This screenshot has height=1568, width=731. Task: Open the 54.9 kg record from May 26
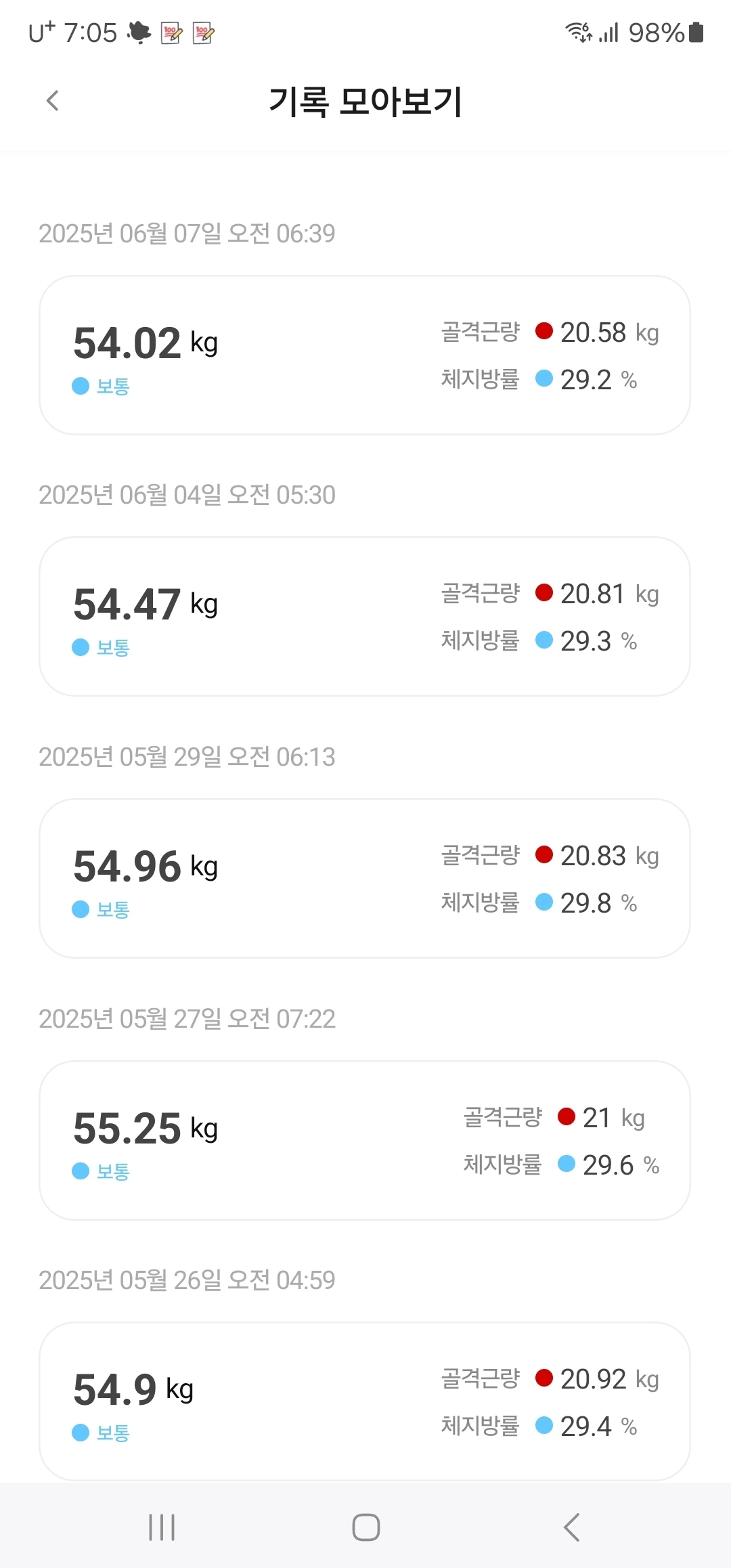click(x=365, y=1401)
